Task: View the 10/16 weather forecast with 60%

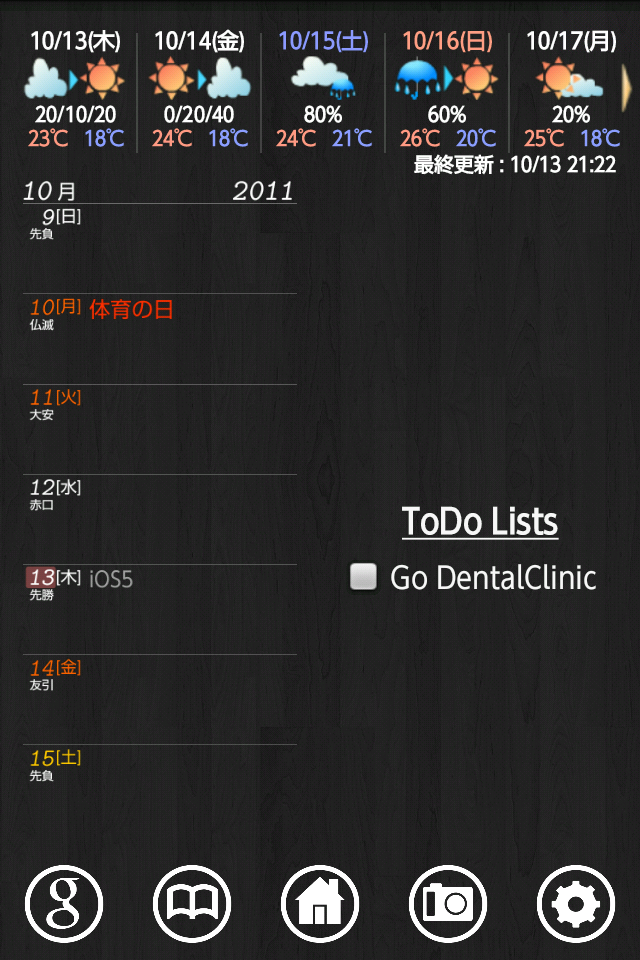Action: (x=447, y=90)
